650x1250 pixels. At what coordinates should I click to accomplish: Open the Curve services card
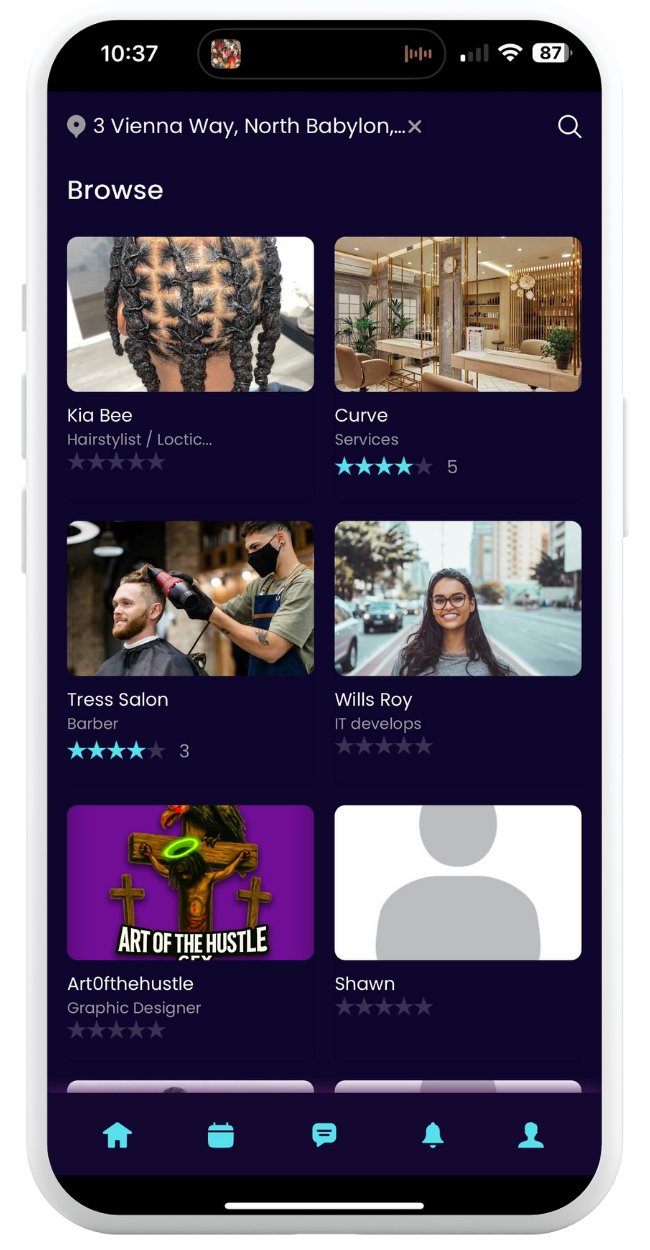(x=457, y=315)
